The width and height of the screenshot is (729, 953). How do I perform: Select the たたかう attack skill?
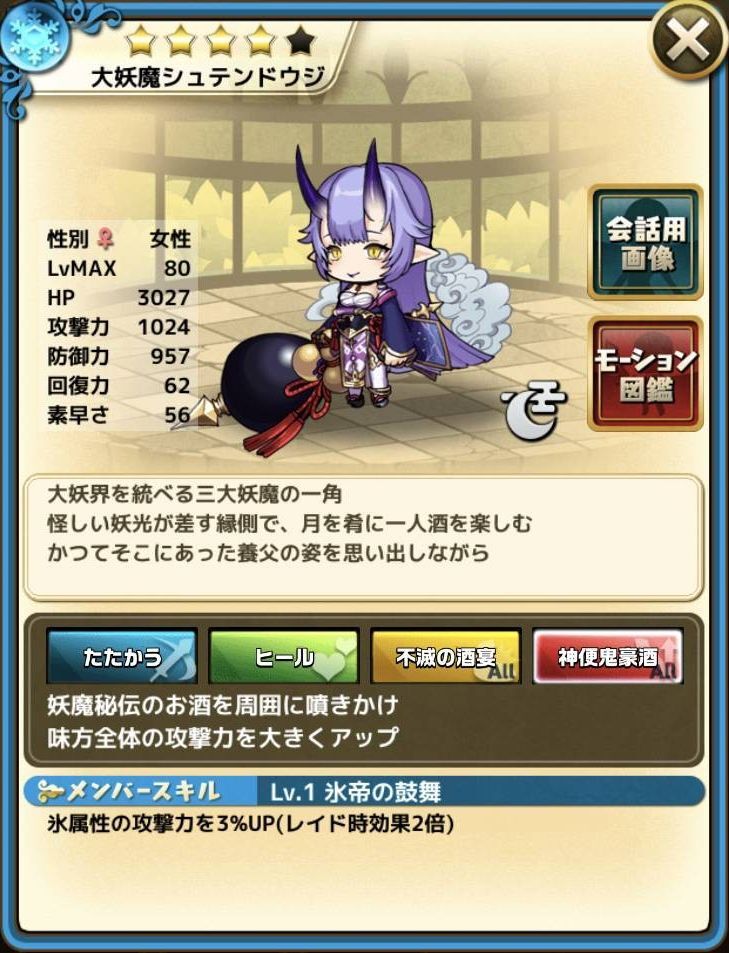click(122, 657)
